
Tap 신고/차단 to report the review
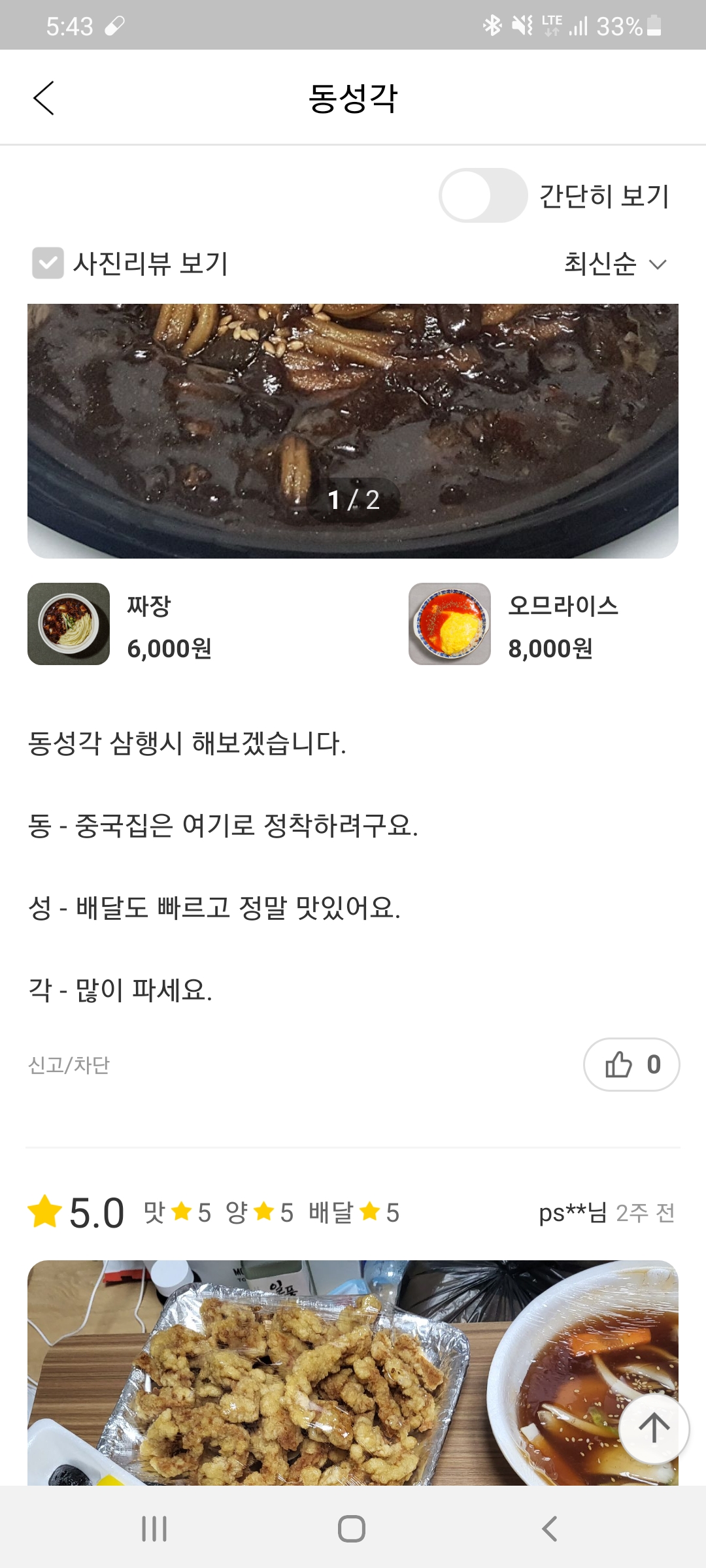coord(69,1066)
